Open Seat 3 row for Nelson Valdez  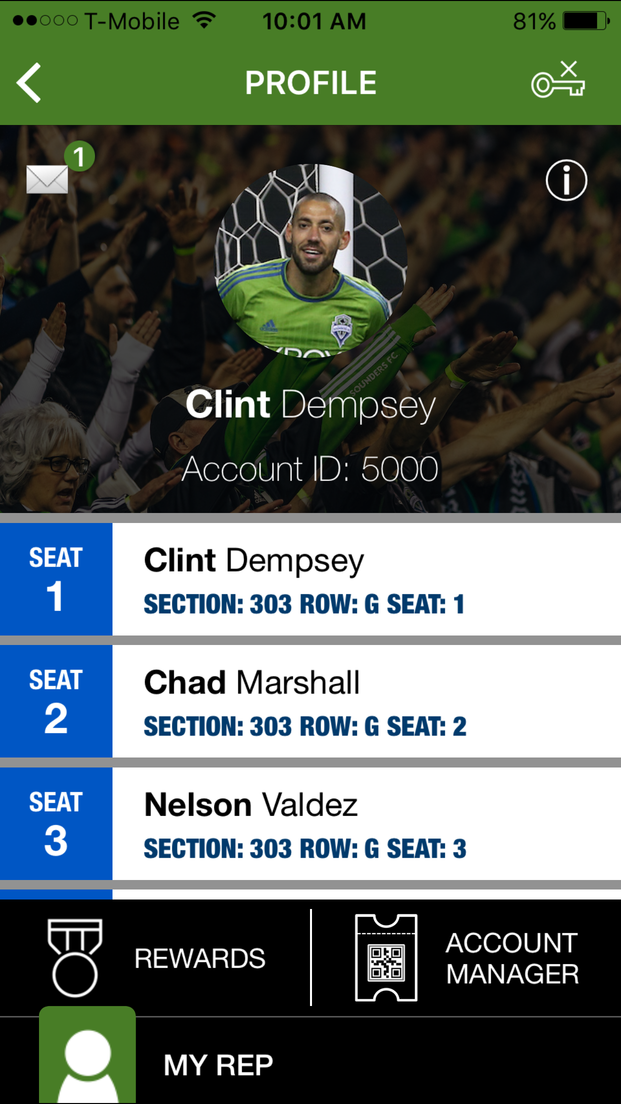(x=310, y=824)
